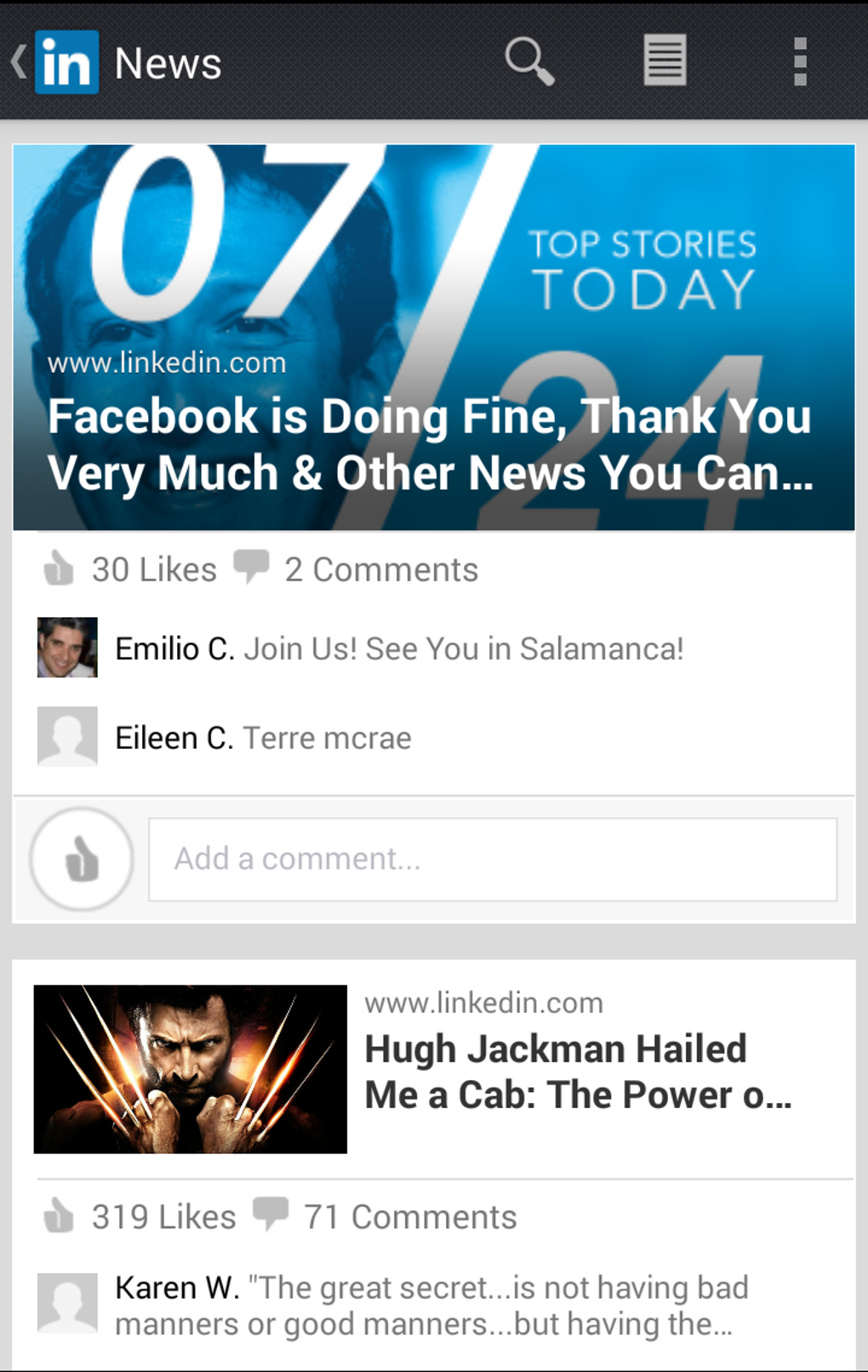The width and height of the screenshot is (868, 1372).
Task: Like the Facebook story with the thumbs-up button
Action: pos(82,859)
